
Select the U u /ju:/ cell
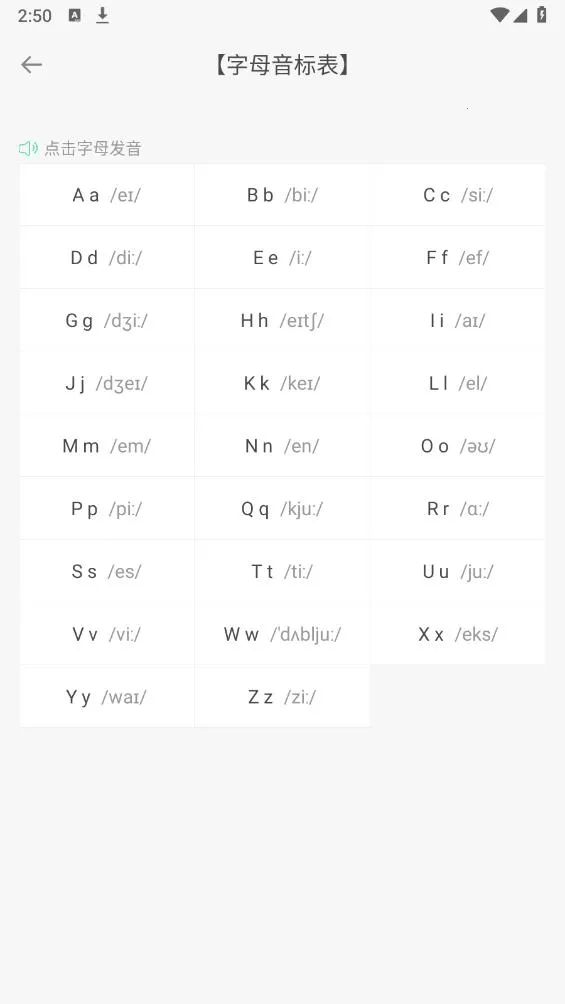457,571
